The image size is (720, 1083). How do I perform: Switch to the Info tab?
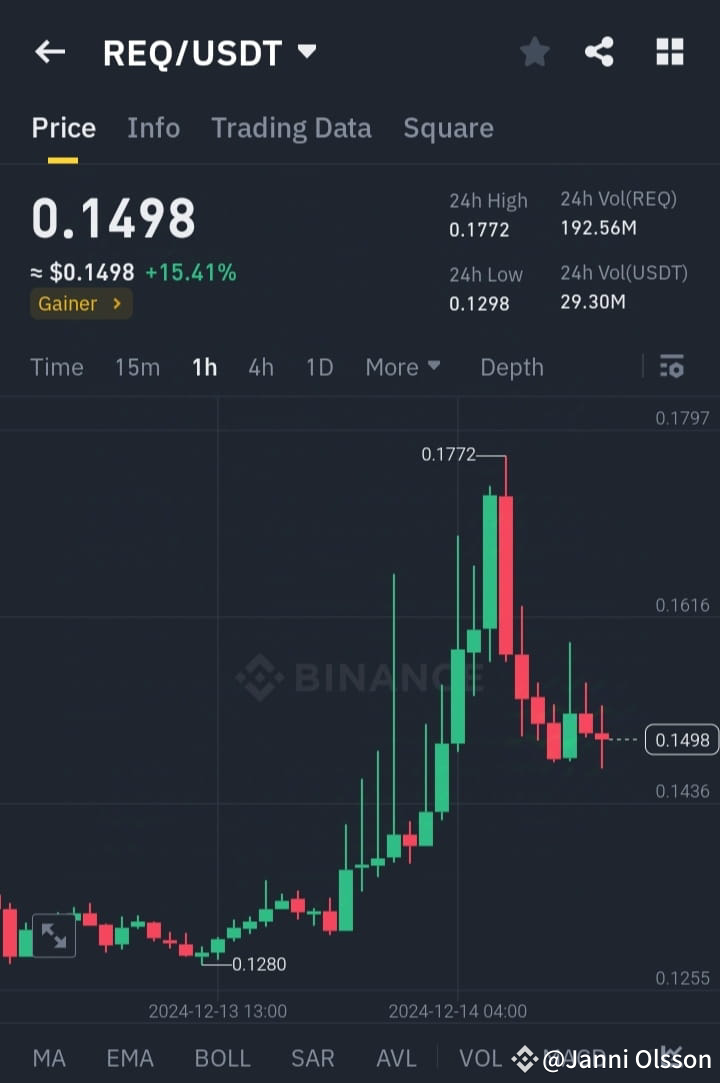tap(153, 128)
